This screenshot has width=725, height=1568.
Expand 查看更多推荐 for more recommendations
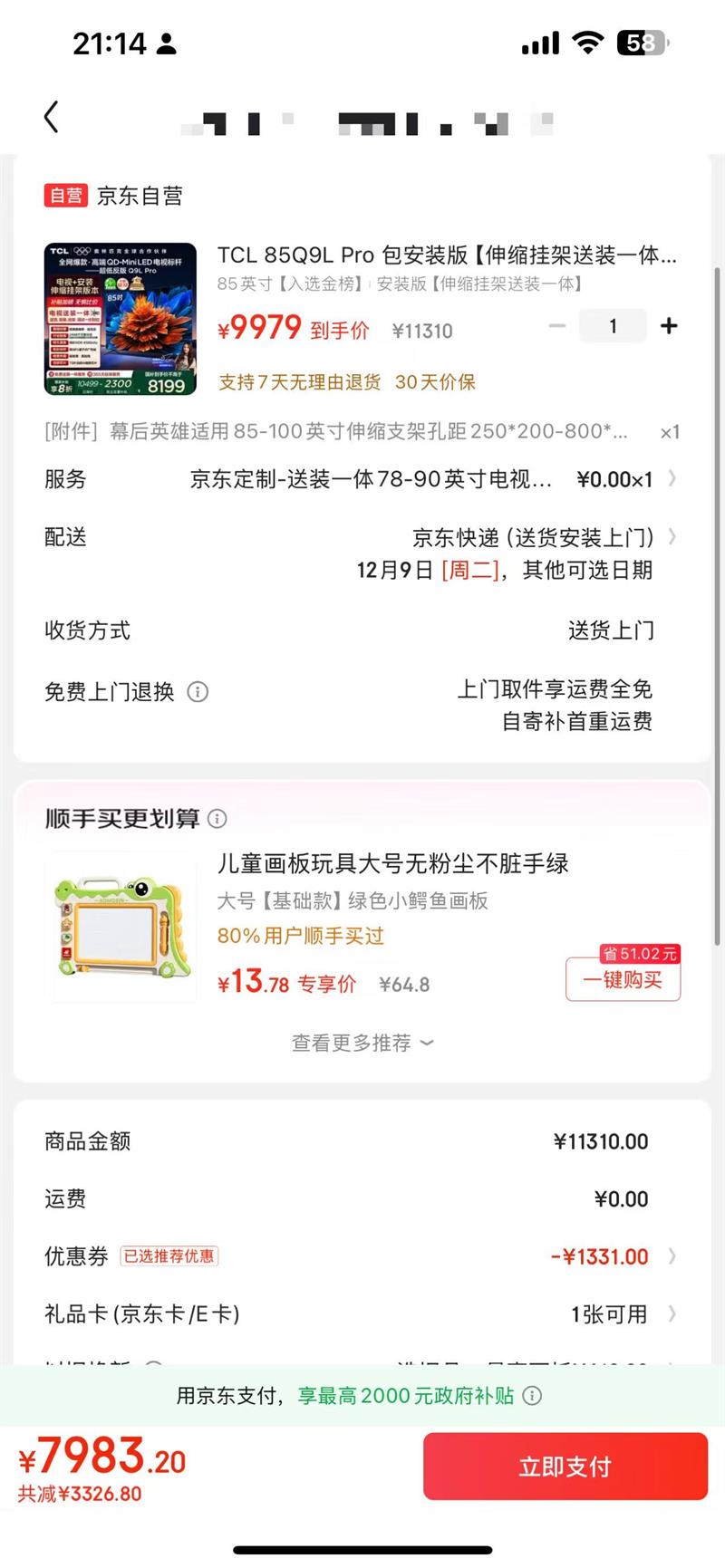point(362,1043)
